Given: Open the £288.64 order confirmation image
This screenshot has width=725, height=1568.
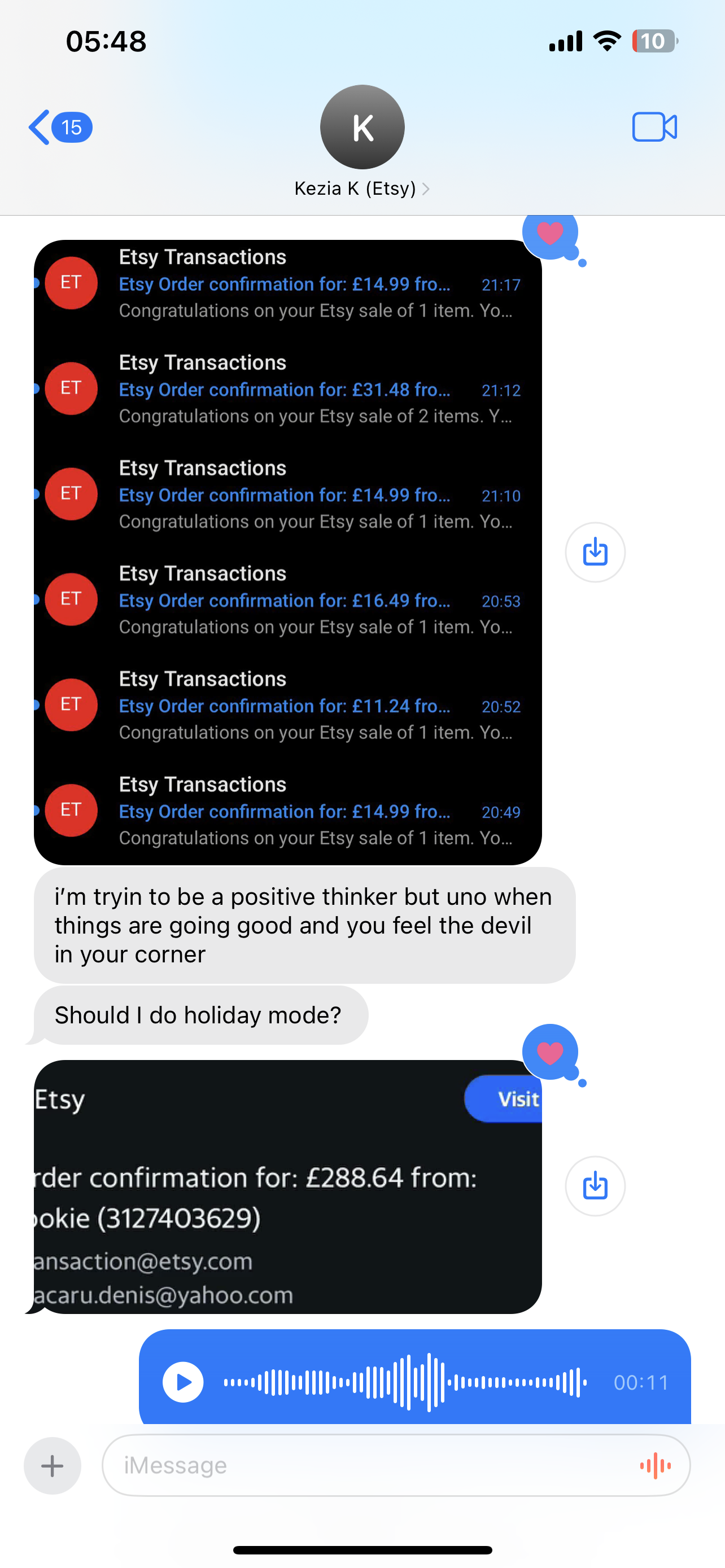Looking at the screenshot, I should (x=287, y=1186).
